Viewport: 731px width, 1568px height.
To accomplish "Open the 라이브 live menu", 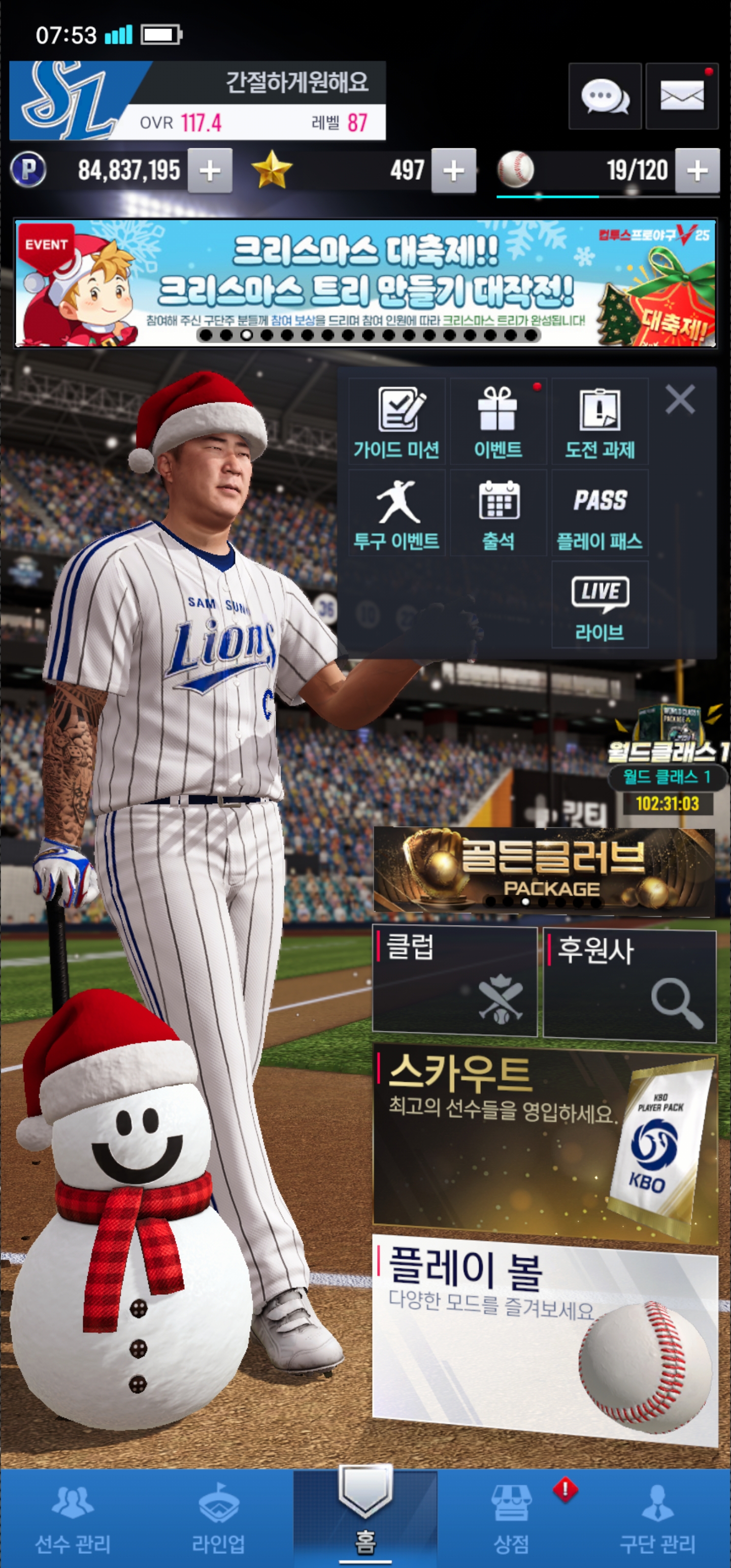I will (x=600, y=605).
